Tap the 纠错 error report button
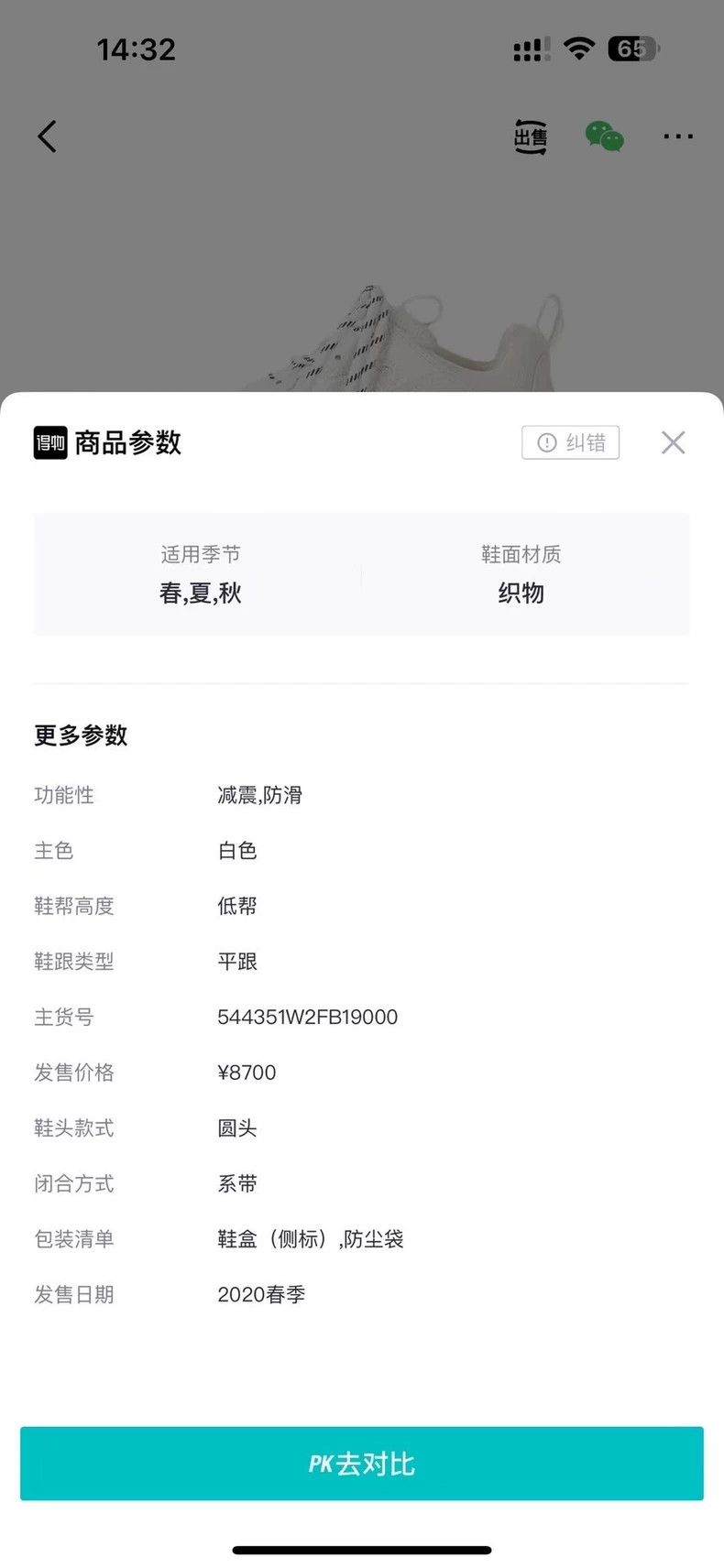Viewport: 724px width, 1568px height. tap(570, 442)
